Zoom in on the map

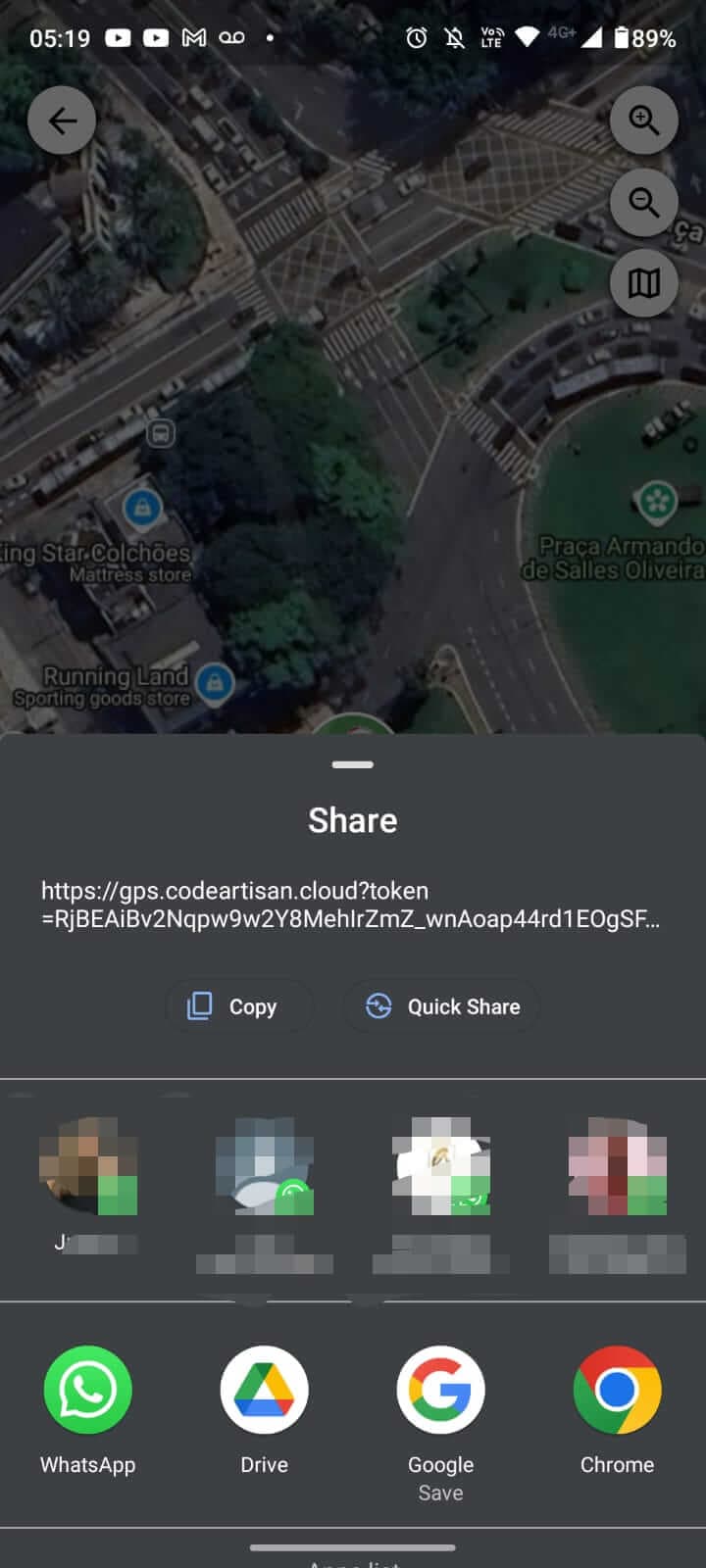pyautogui.click(x=643, y=121)
